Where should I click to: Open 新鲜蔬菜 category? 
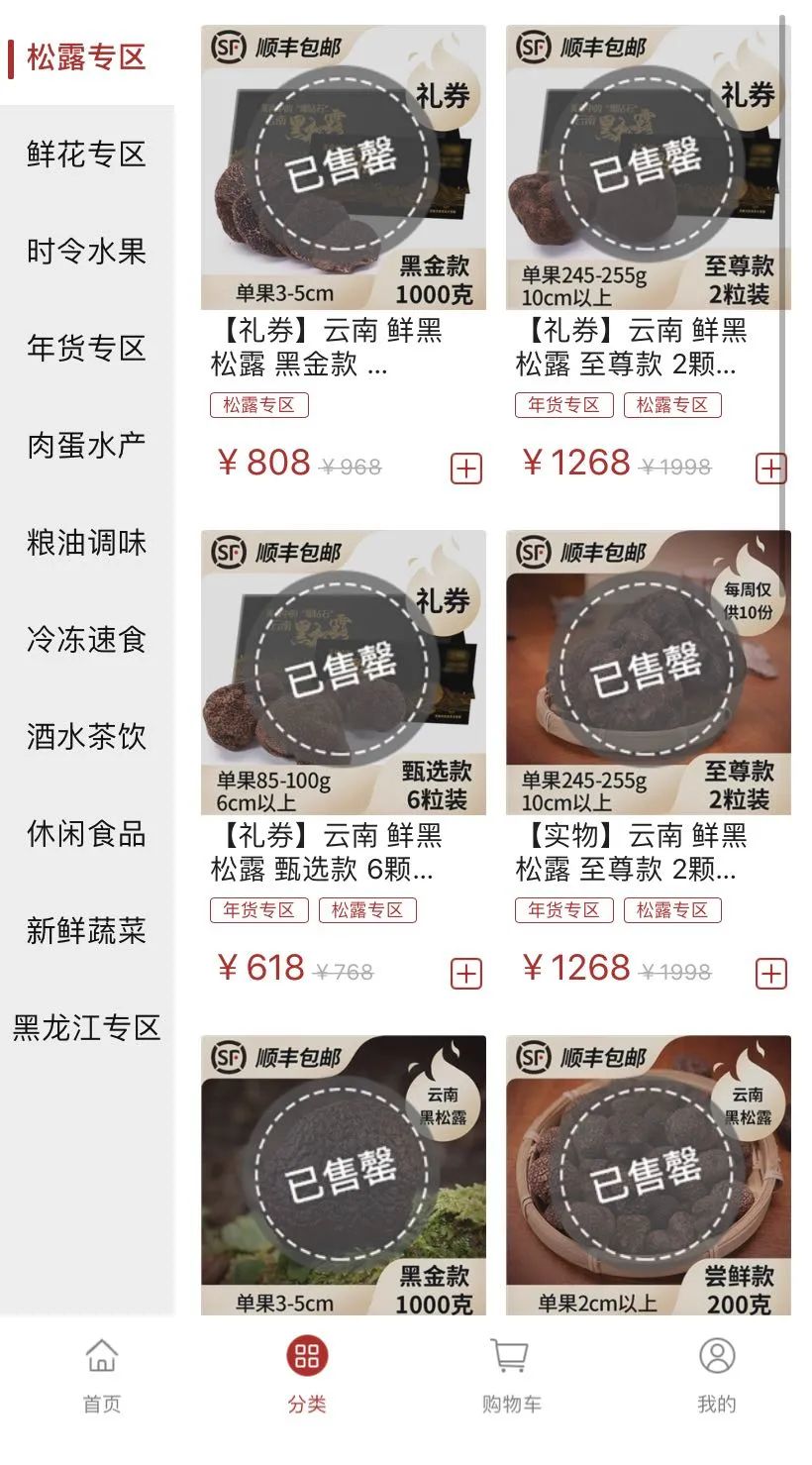point(86,931)
